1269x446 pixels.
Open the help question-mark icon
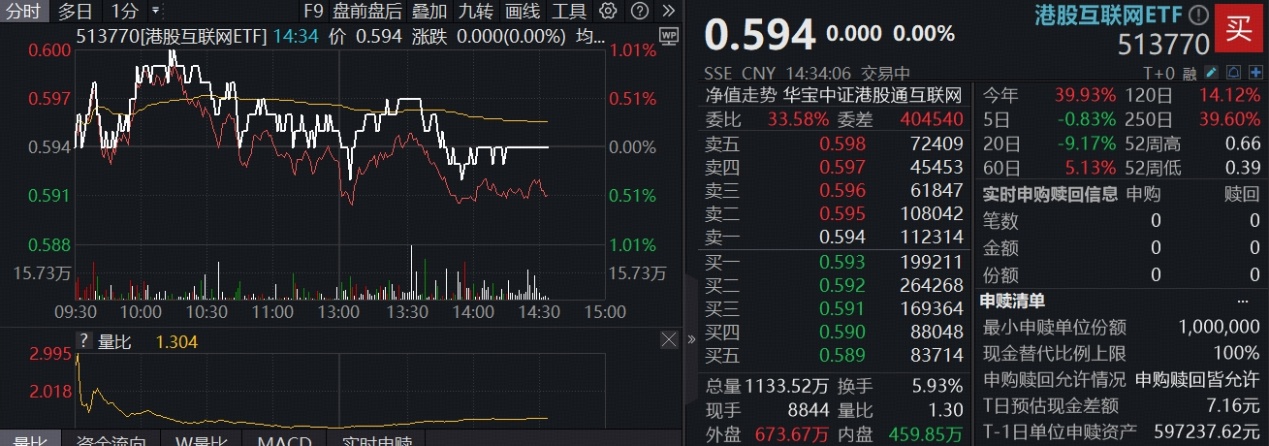coord(639,12)
